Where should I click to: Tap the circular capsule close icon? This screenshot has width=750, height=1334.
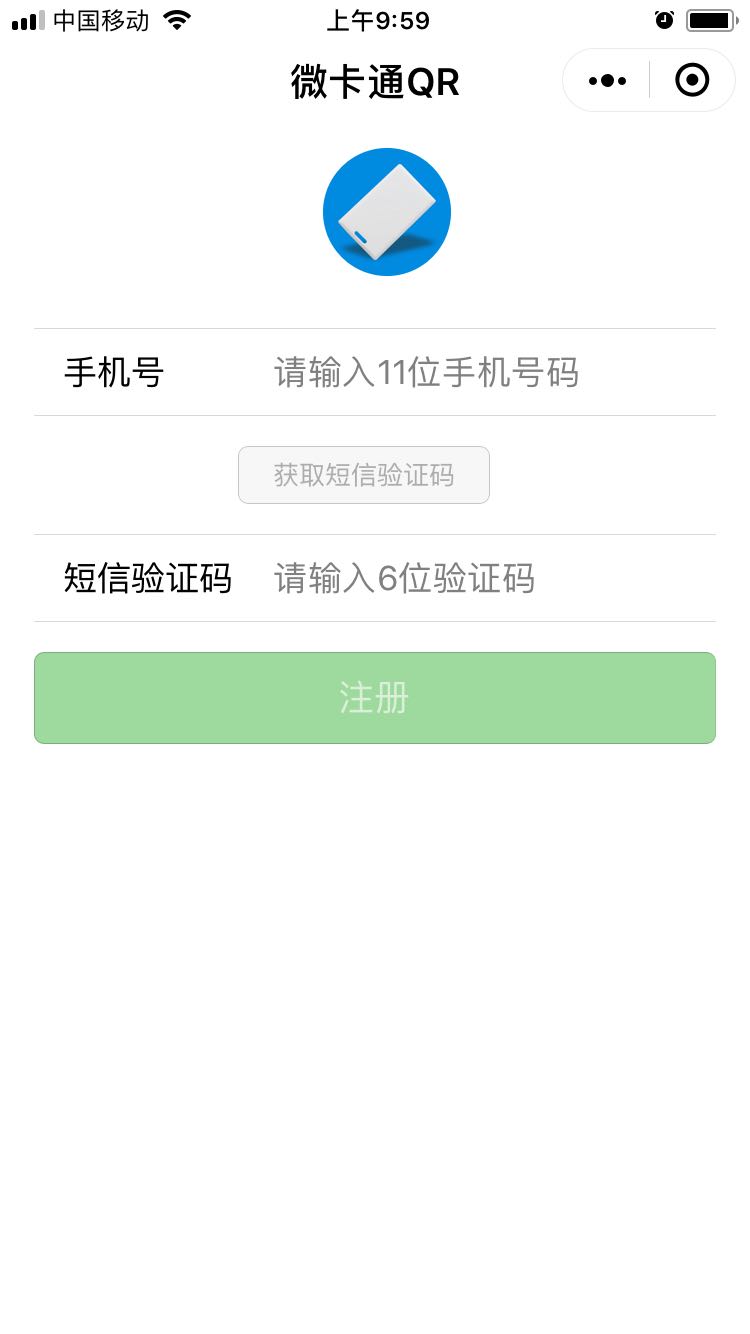[x=691, y=80]
